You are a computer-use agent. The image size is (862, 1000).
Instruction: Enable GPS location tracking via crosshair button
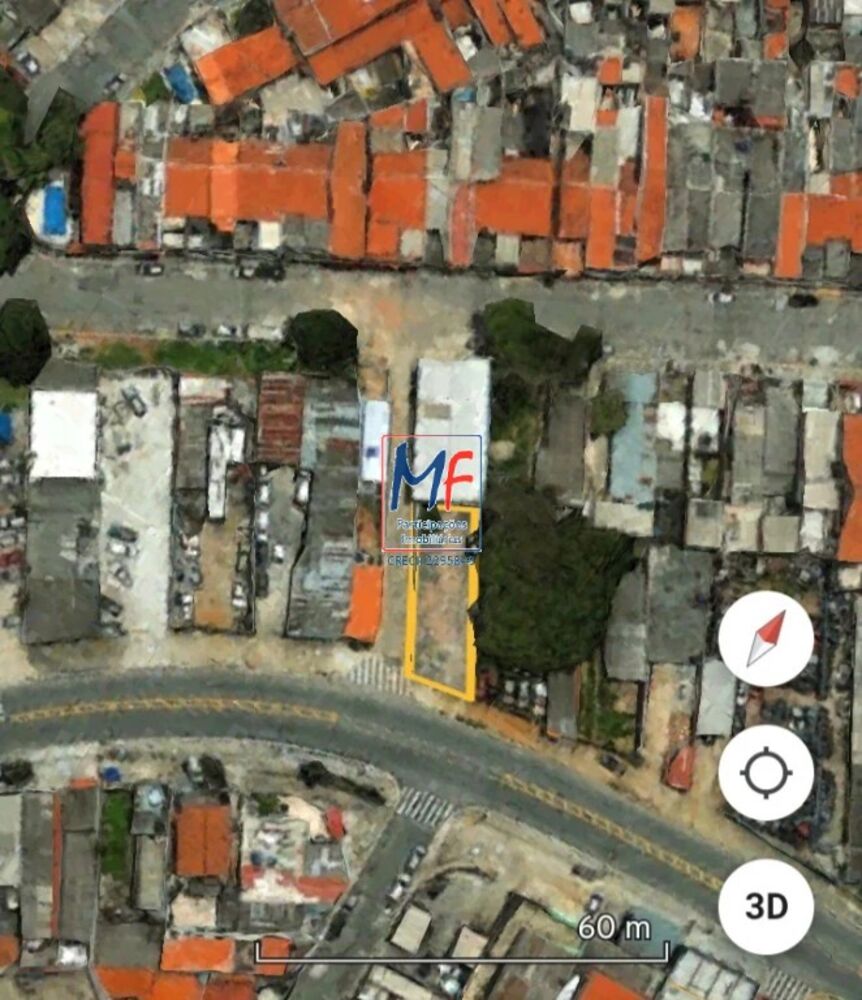(765, 770)
